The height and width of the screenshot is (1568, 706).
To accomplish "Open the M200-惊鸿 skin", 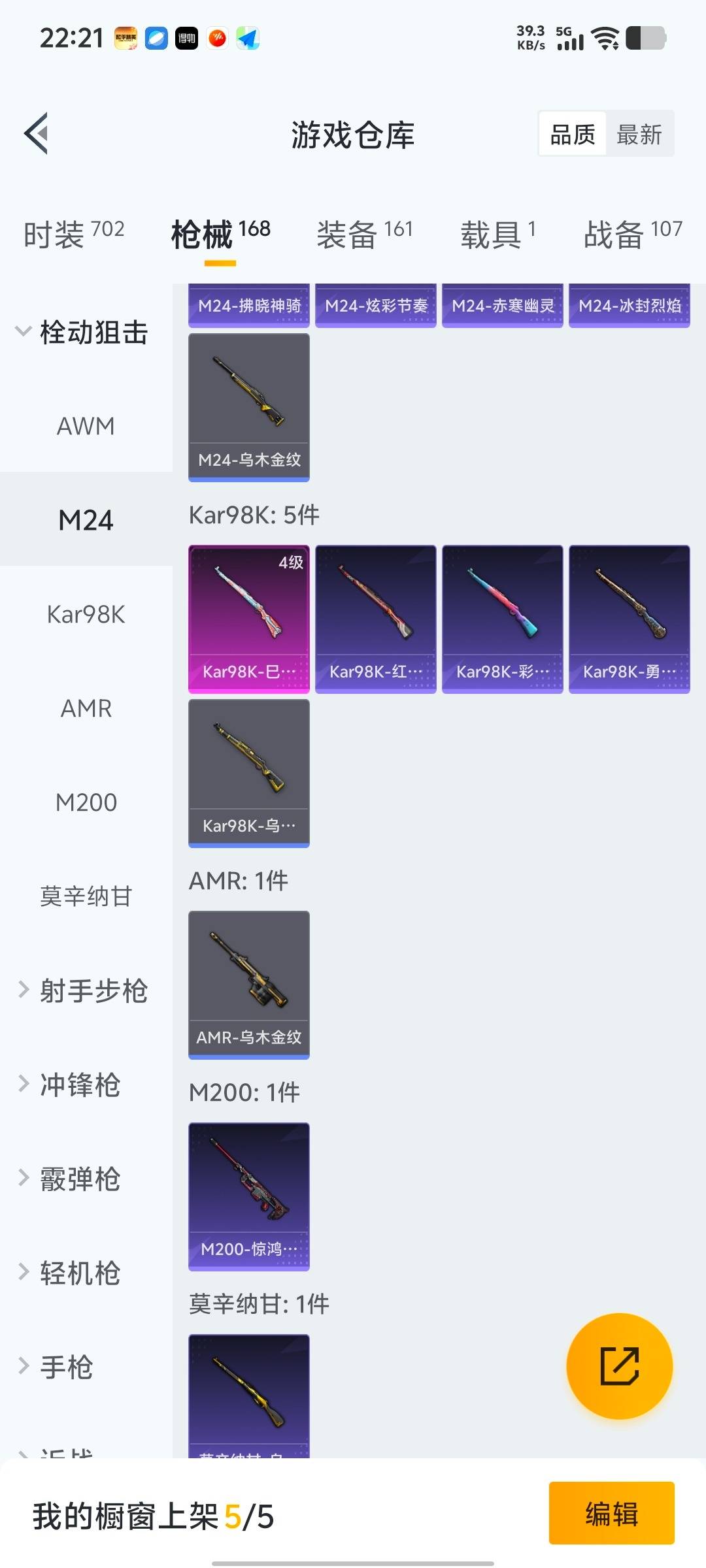I will pyautogui.click(x=248, y=1196).
